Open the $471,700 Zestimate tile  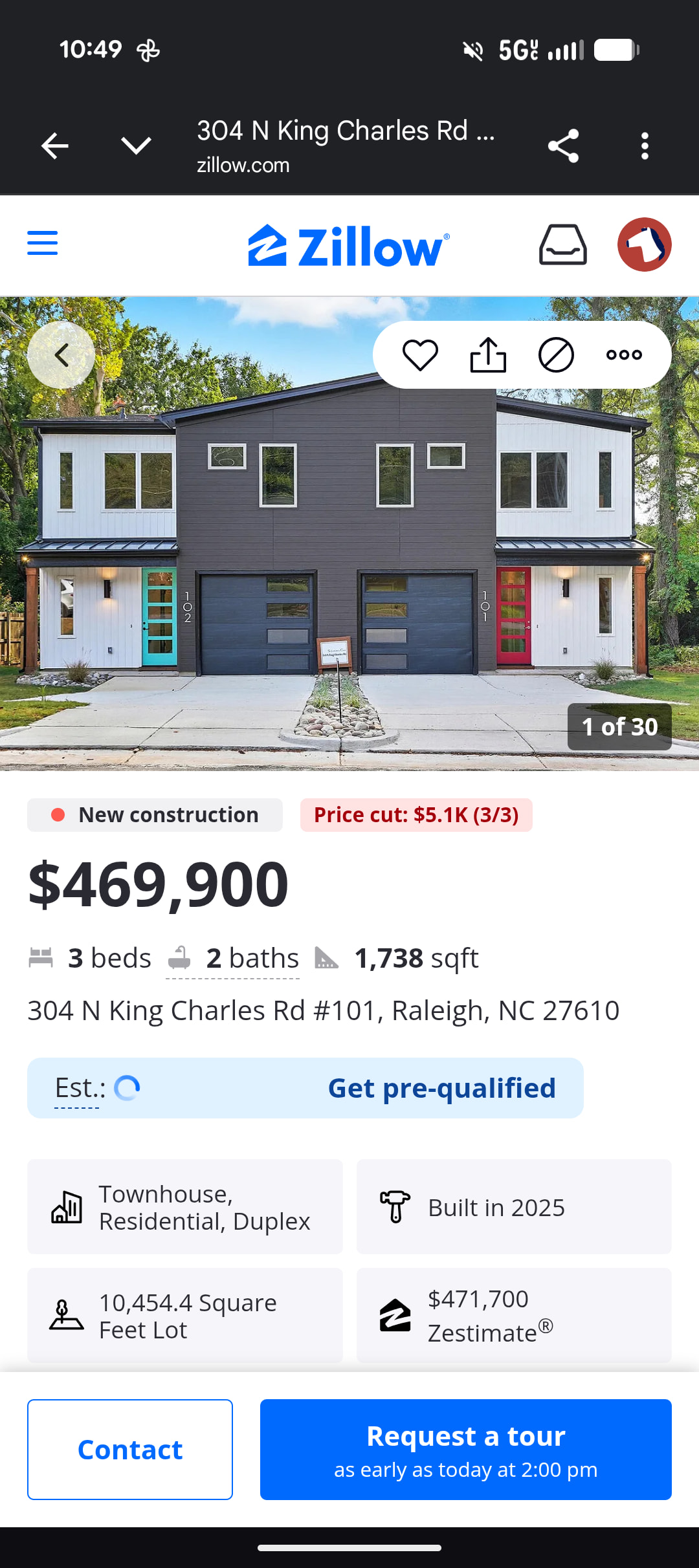click(x=514, y=1316)
